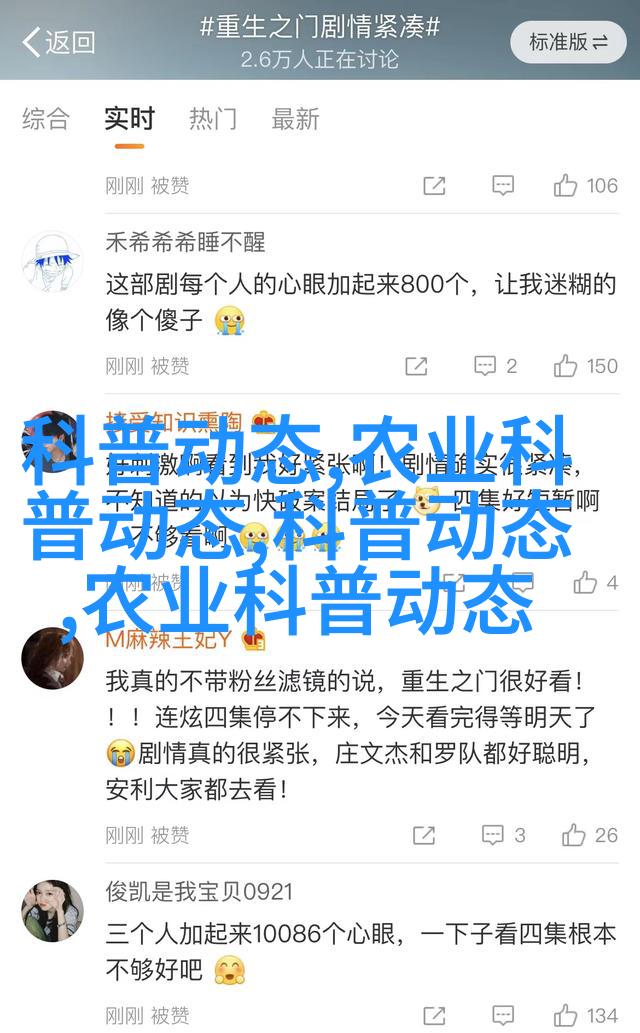The width and height of the screenshot is (640, 1033).
Task: Open comments on M麻辣王妃Y's post
Action: [x=504, y=835]
